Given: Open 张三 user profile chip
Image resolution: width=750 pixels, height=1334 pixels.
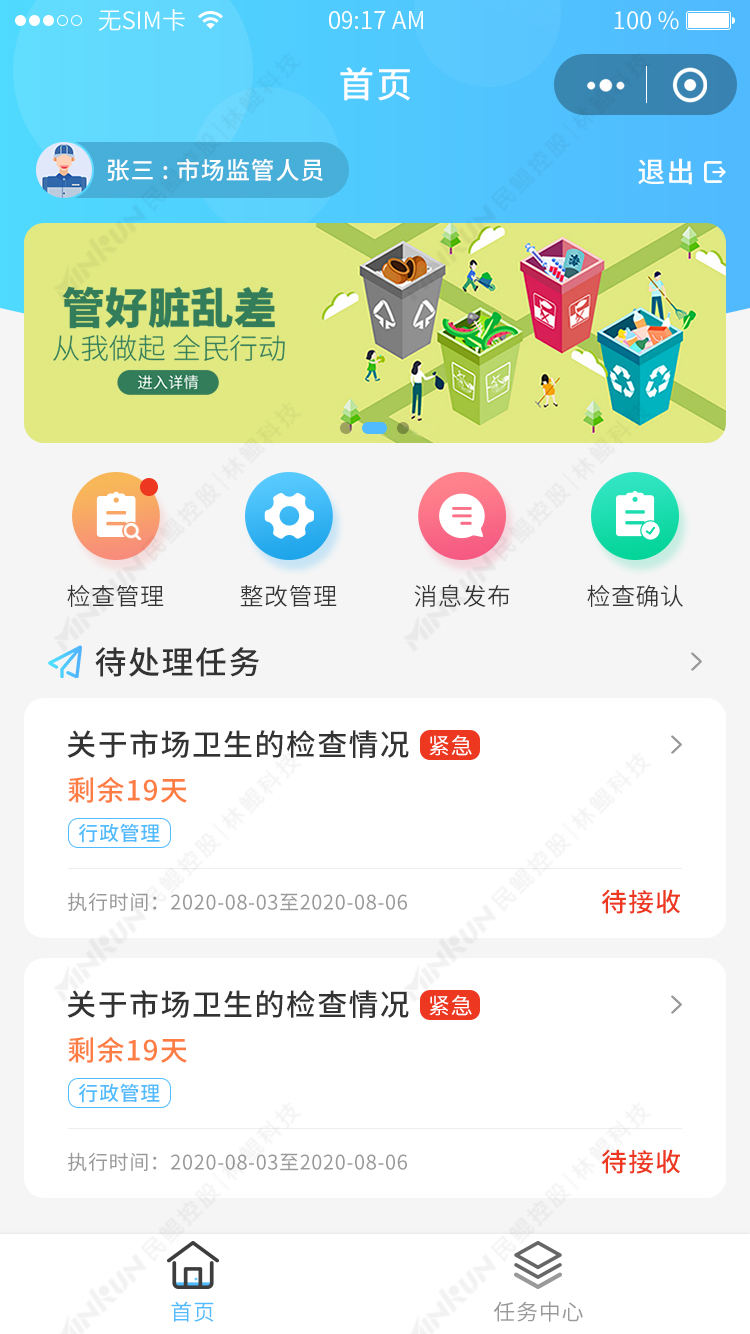Looking at the screenshot, I should tap(192, 170).
